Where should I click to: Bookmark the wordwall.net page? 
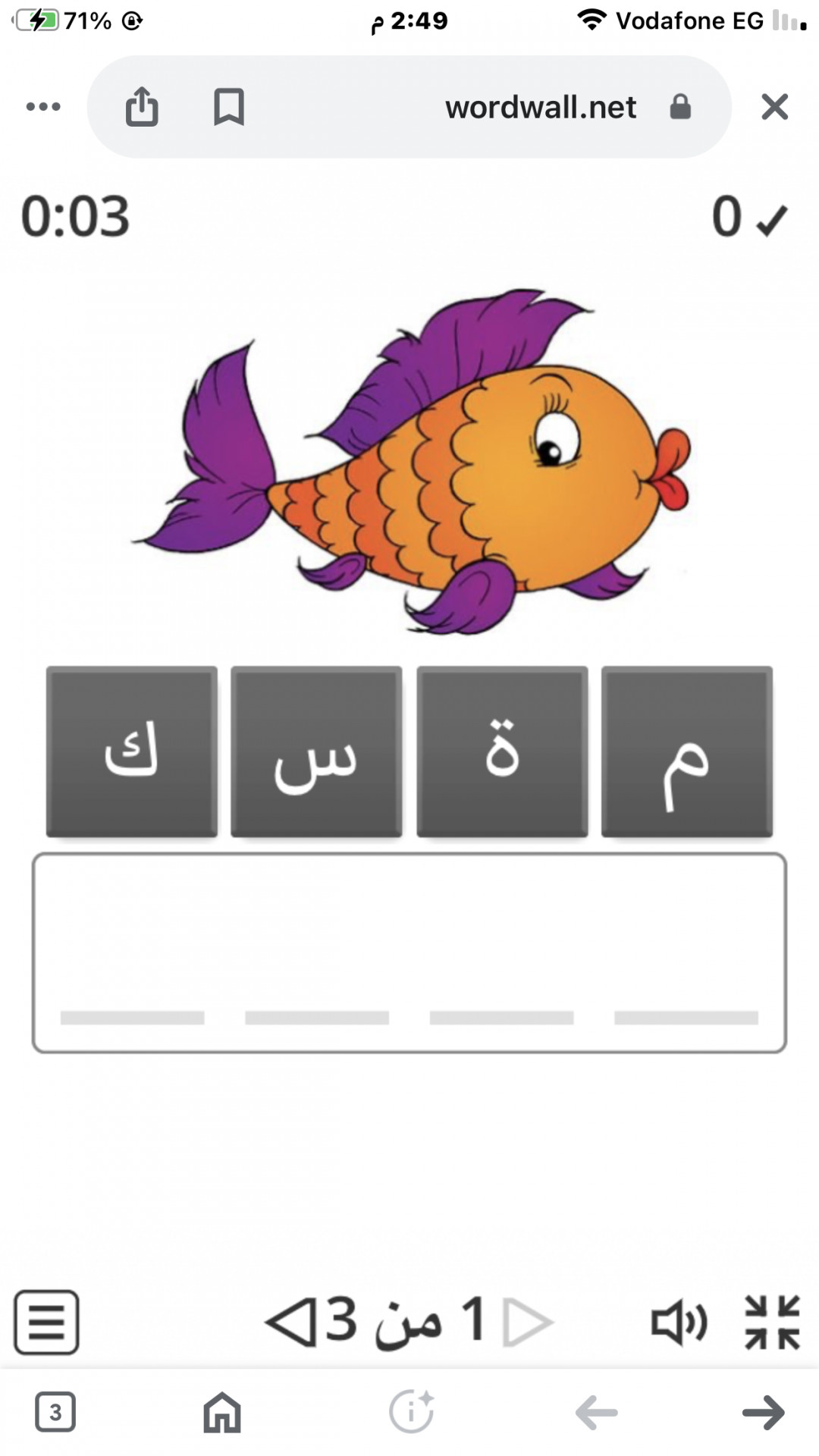[x=228, y=107]
